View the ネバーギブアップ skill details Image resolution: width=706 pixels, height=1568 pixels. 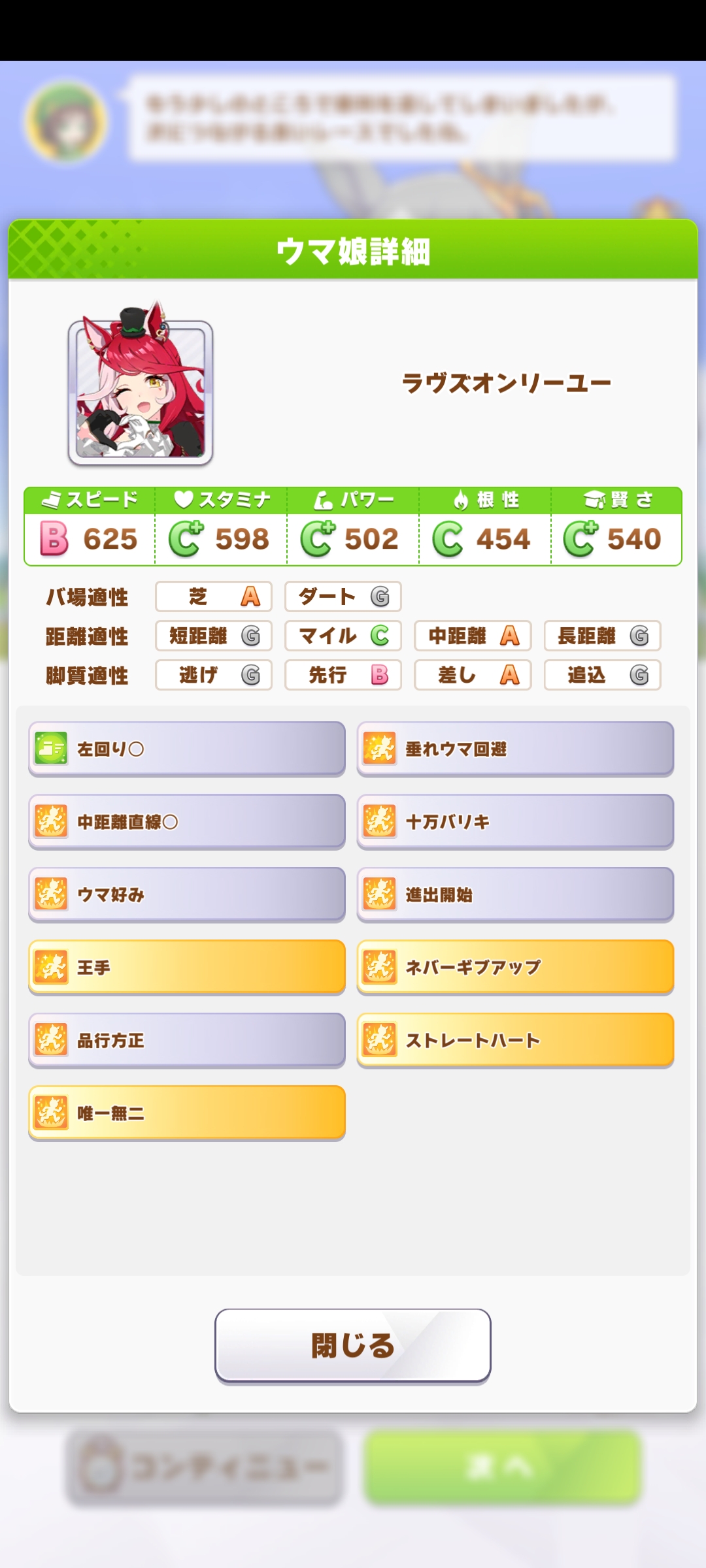(515, 967)
